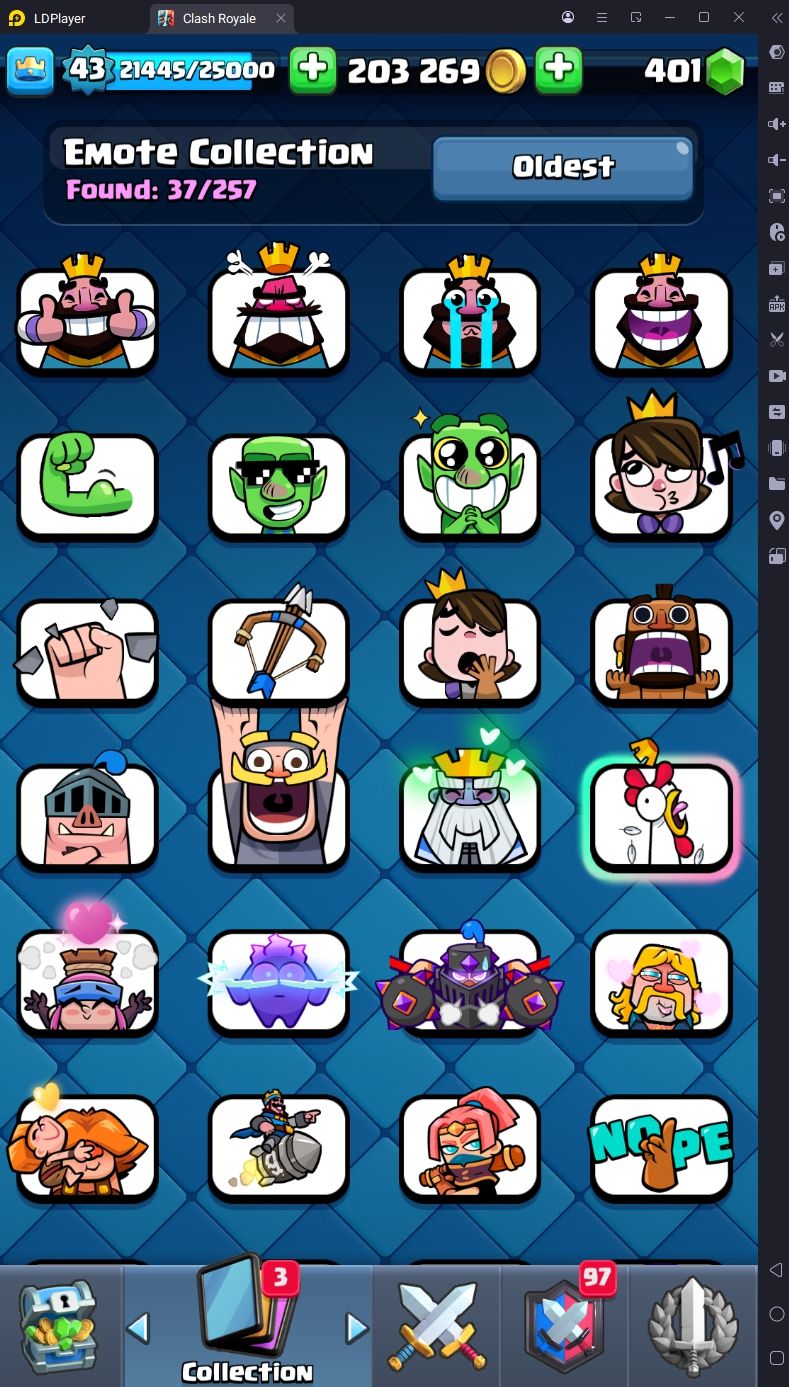Close the Clash Royale emulator tab
789x1387 pixels.
tap(281, 18)
